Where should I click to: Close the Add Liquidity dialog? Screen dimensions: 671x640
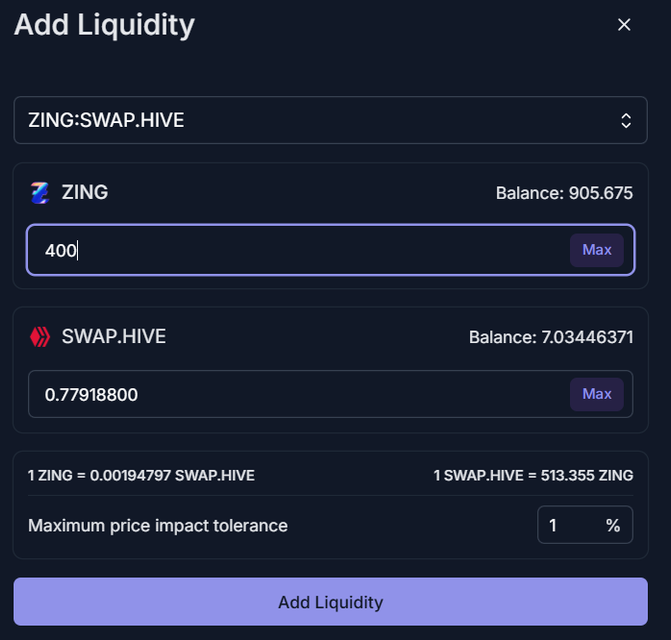point(624,25)
